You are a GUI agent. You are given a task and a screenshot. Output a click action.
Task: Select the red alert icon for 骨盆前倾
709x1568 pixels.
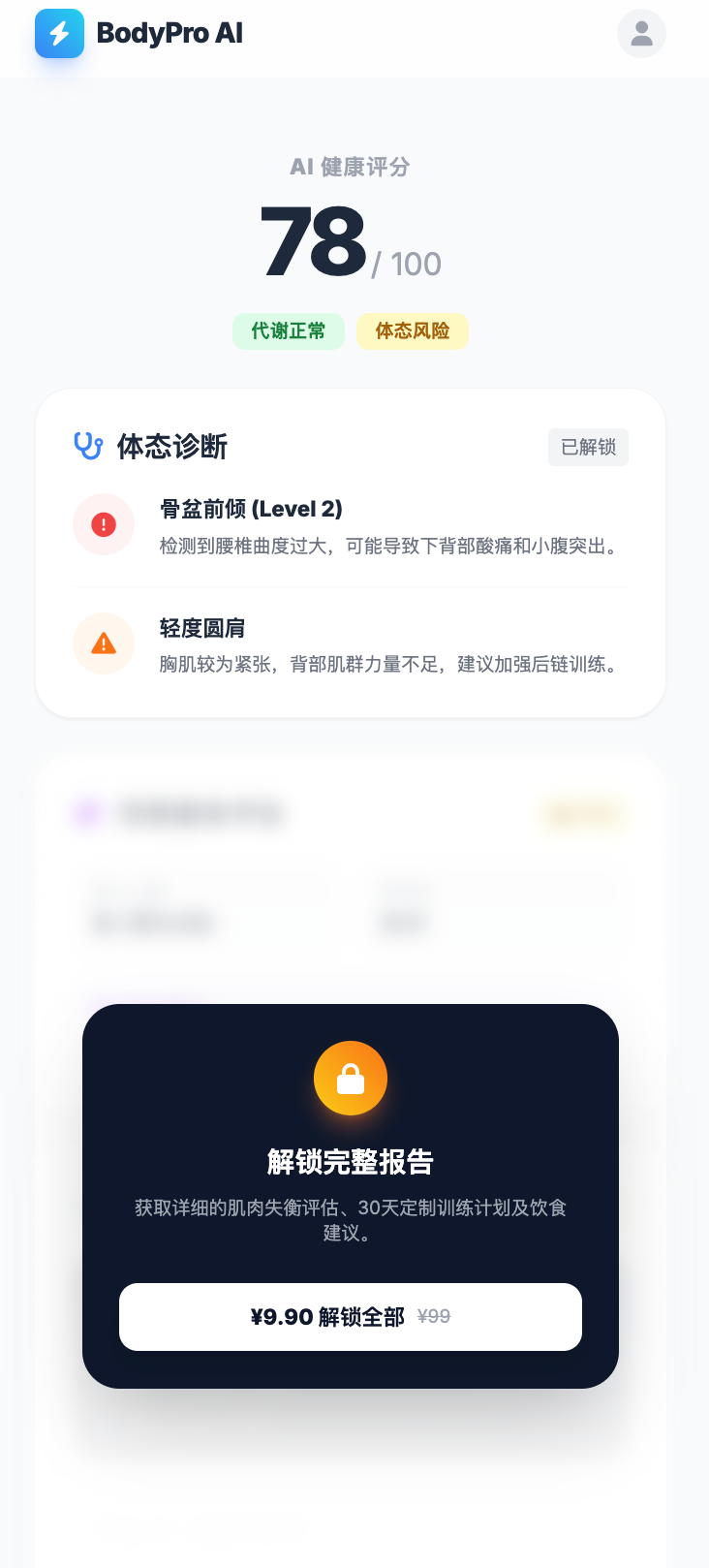[104, 524]
